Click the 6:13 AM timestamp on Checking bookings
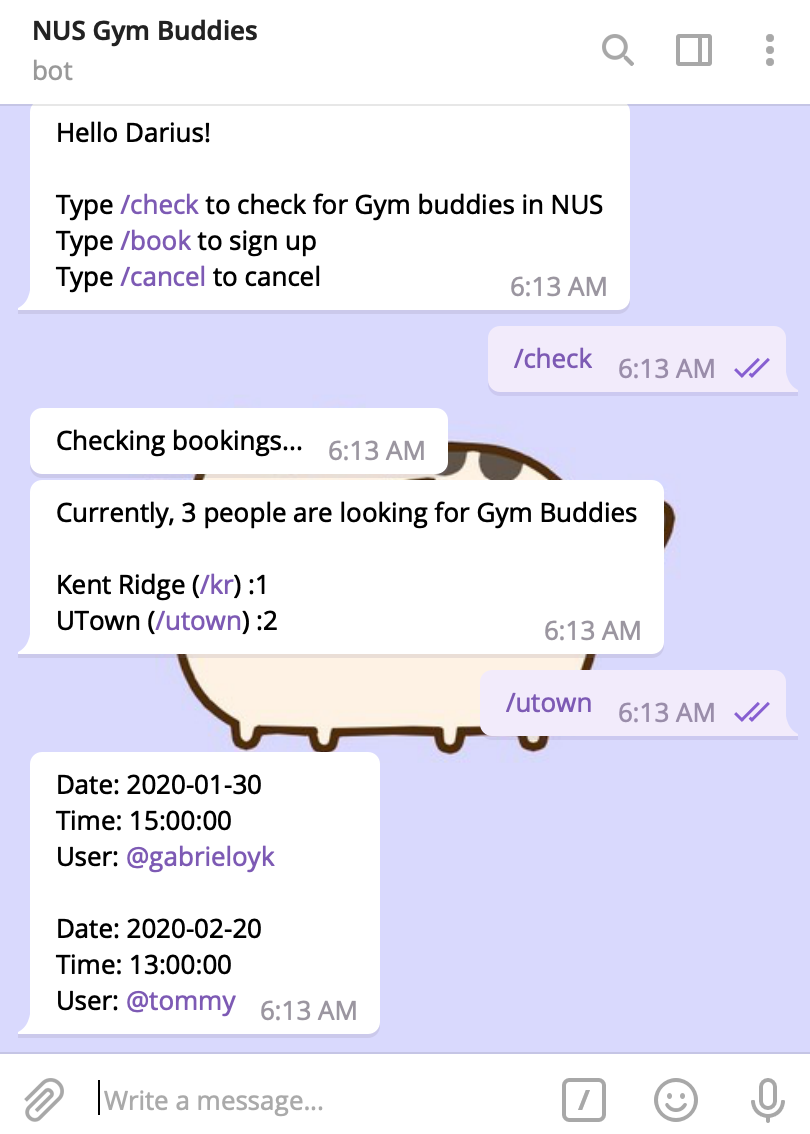This screenshot has width=810, height=1134. pyautogui.click(x=376, y=450)
